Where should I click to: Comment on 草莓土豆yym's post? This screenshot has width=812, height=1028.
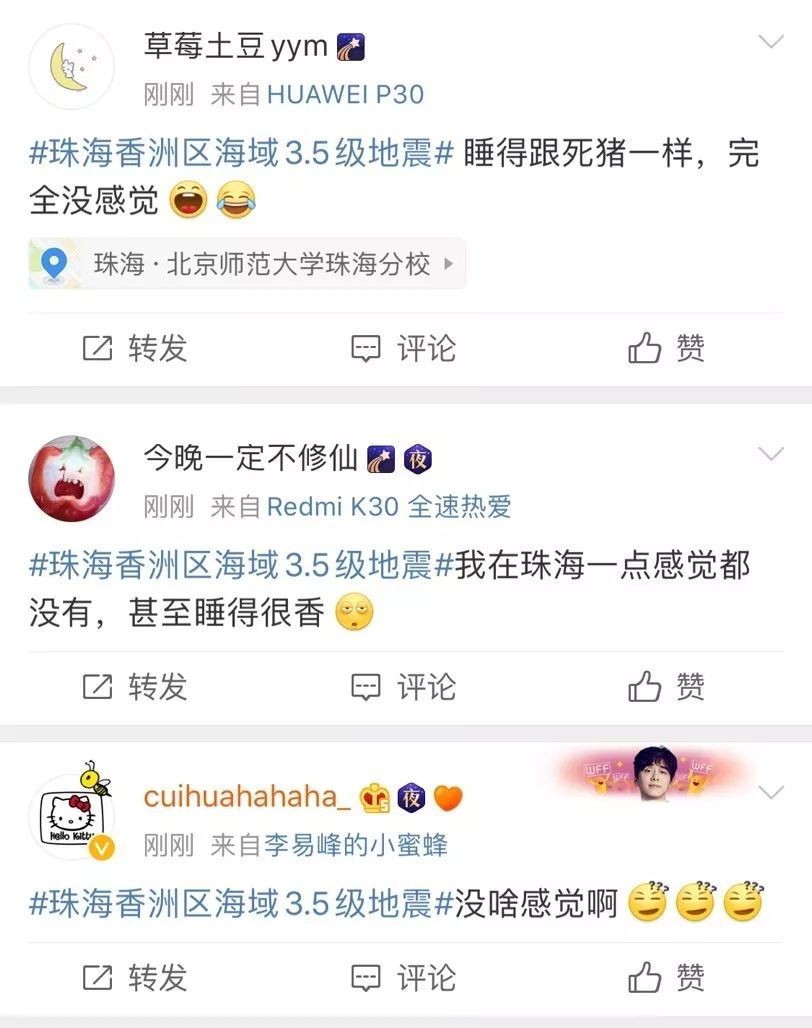(404, 348)
